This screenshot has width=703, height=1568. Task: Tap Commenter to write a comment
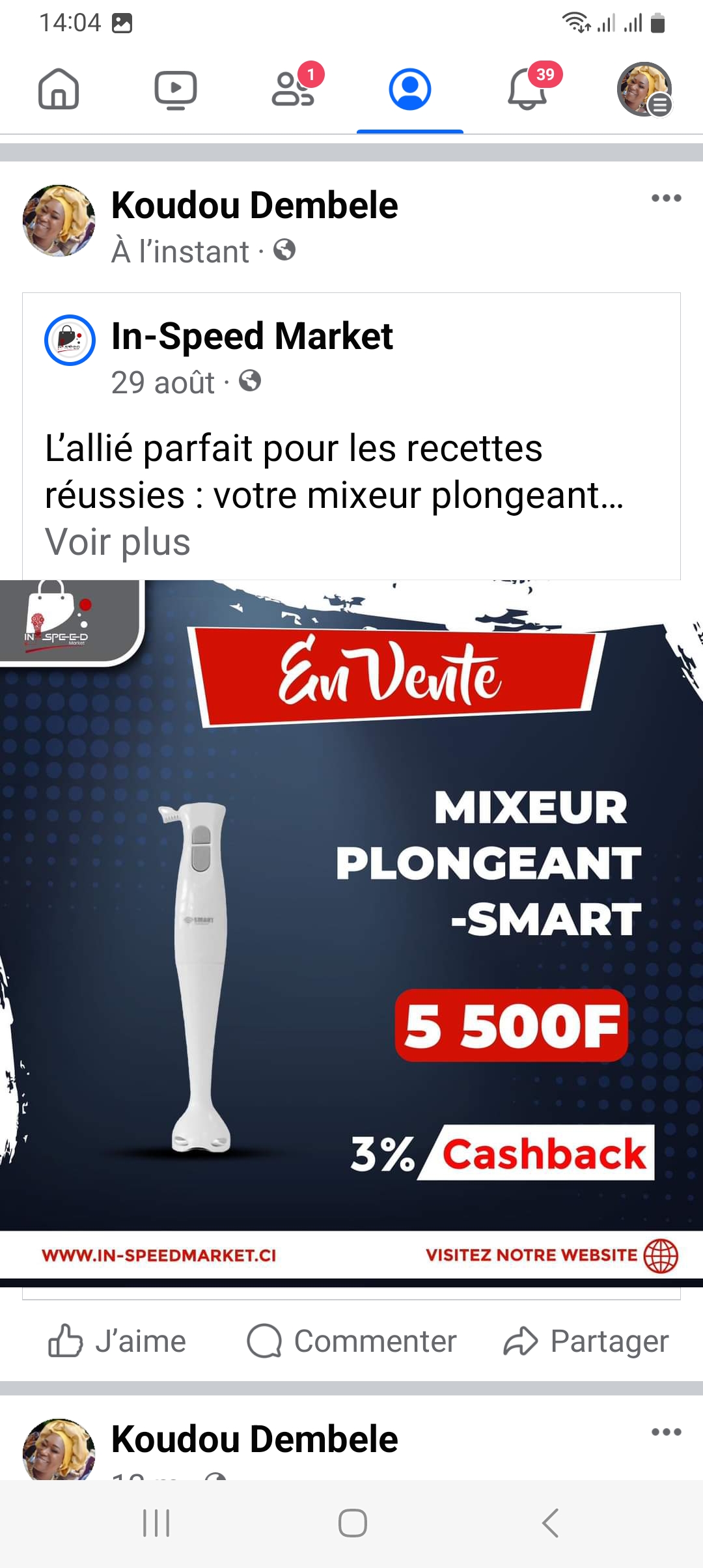(x=351, y=1341)
